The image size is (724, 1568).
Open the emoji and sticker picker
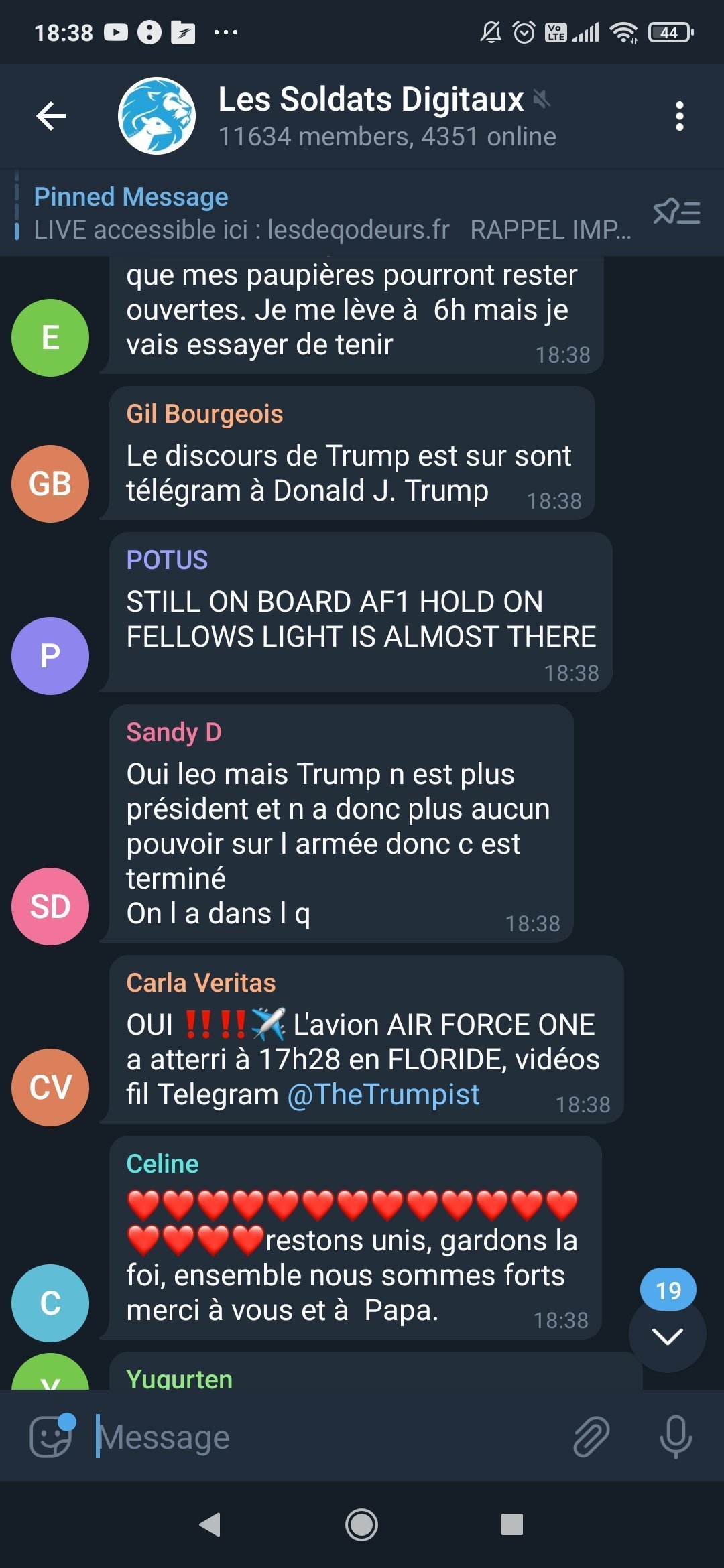52,1436
